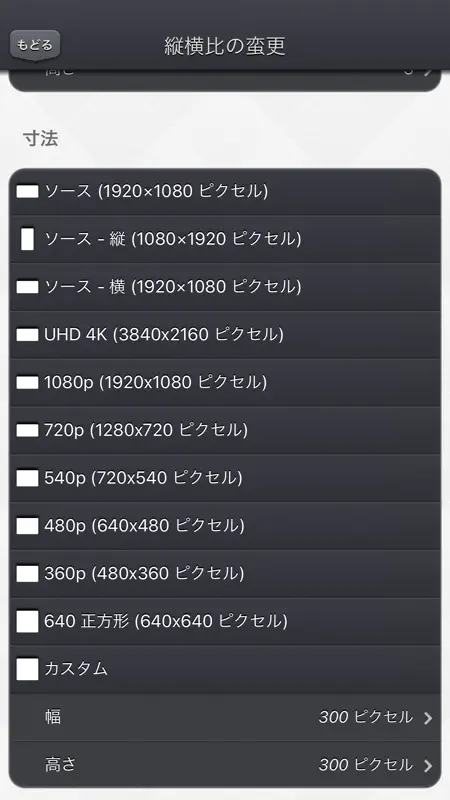This screenshot has height=800, width=450.
Task: Open the 幅 width setting
Action: [225, 717]
